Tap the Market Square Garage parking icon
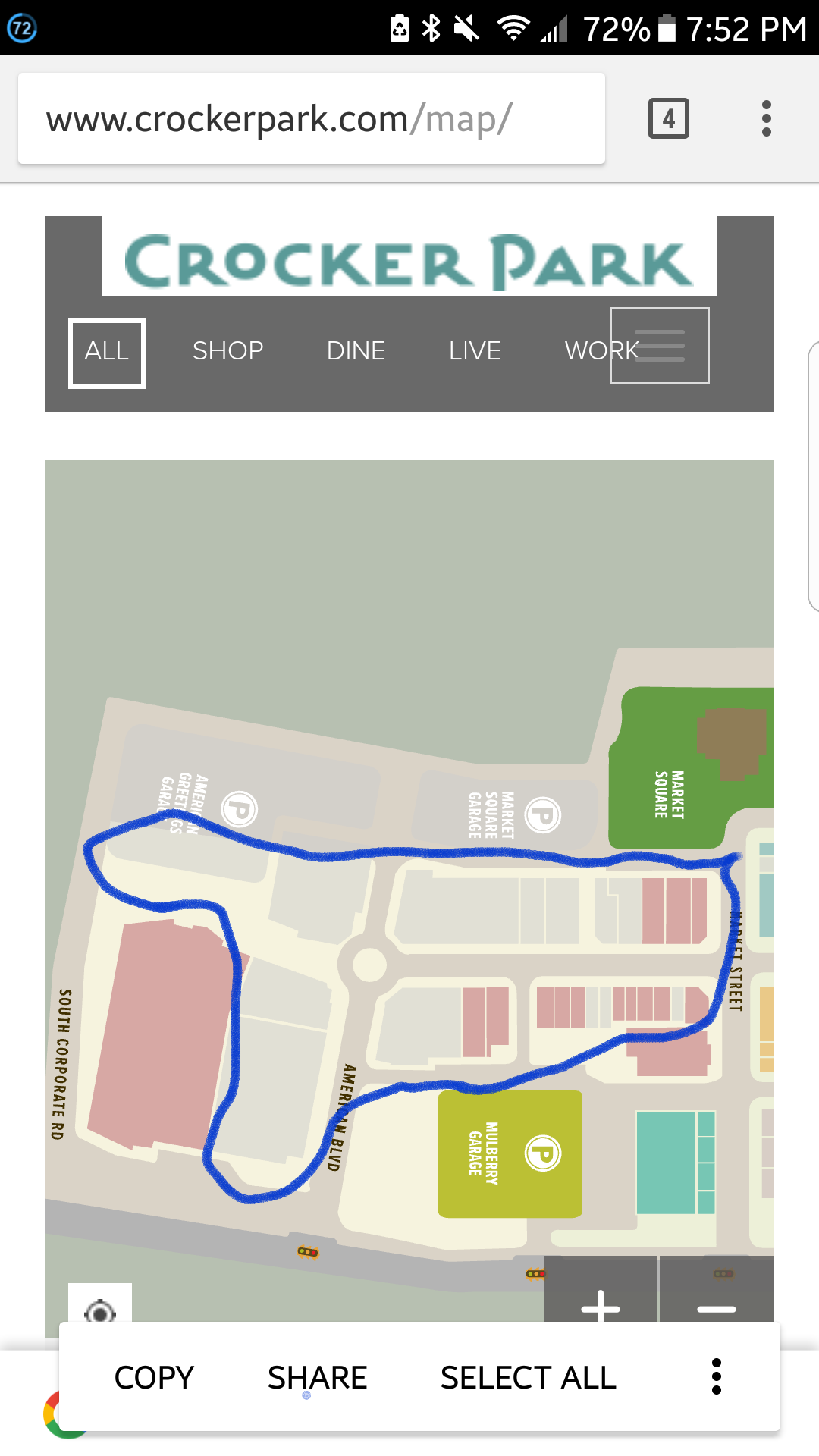 pyautogui.click(x=543, y=816)
